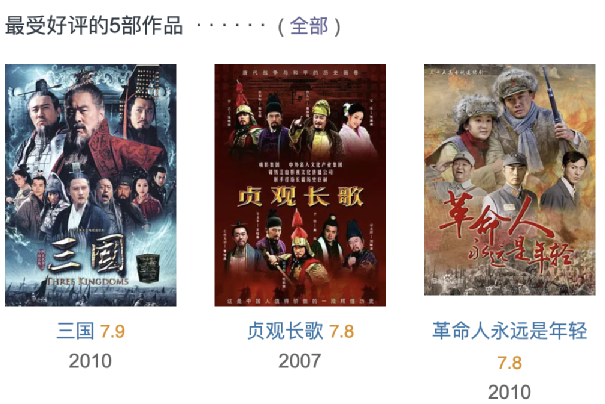Screen dimensions: 605x404
Task: Tap the 三国 title link
Action: (x=76, y=331)
